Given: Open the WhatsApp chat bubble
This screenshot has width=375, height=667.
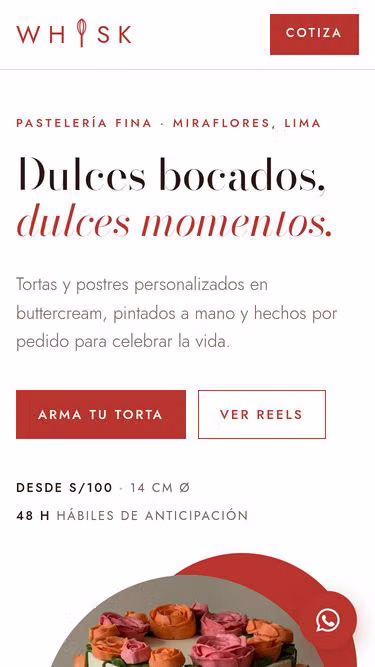Looking at the screenshot, I should coord(328,619).
